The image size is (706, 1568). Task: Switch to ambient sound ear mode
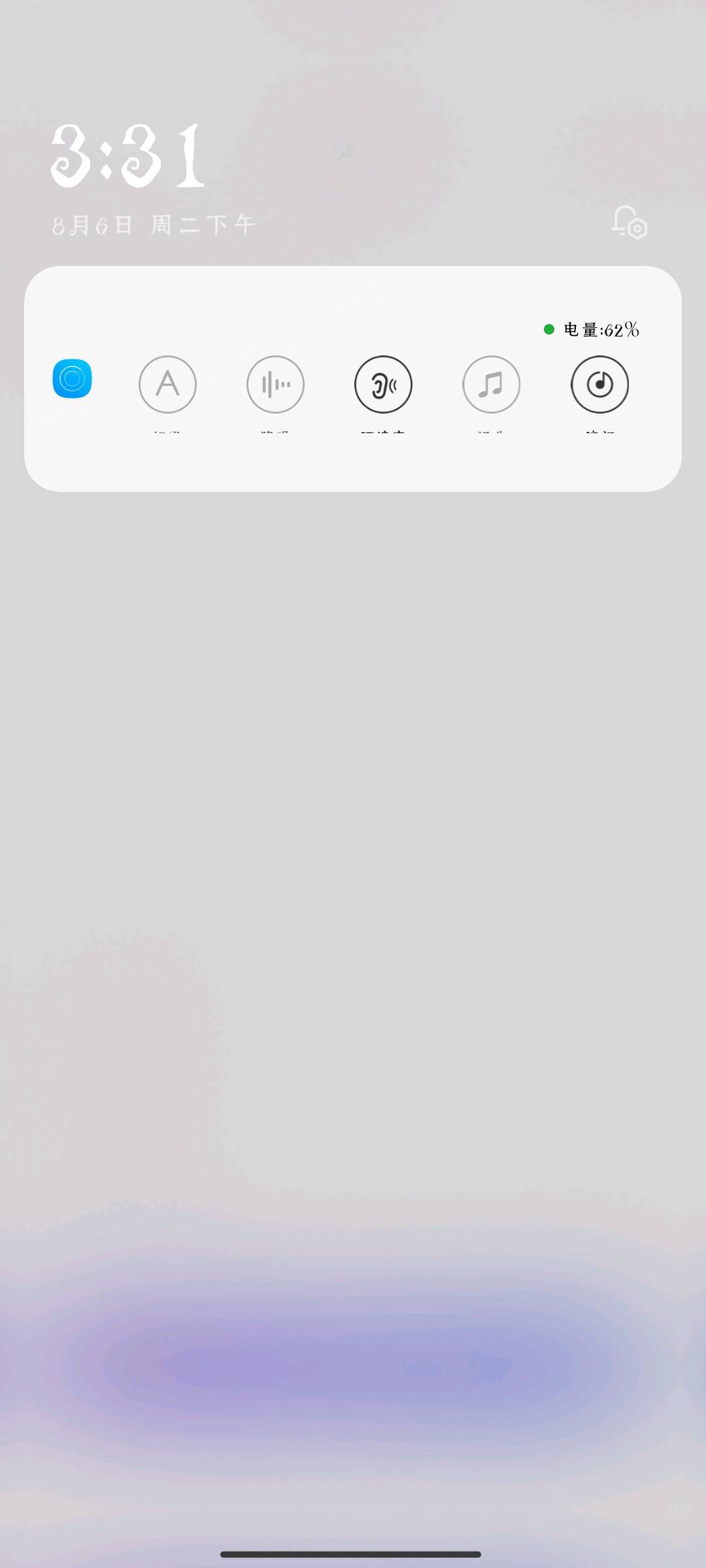coord(383,384)
